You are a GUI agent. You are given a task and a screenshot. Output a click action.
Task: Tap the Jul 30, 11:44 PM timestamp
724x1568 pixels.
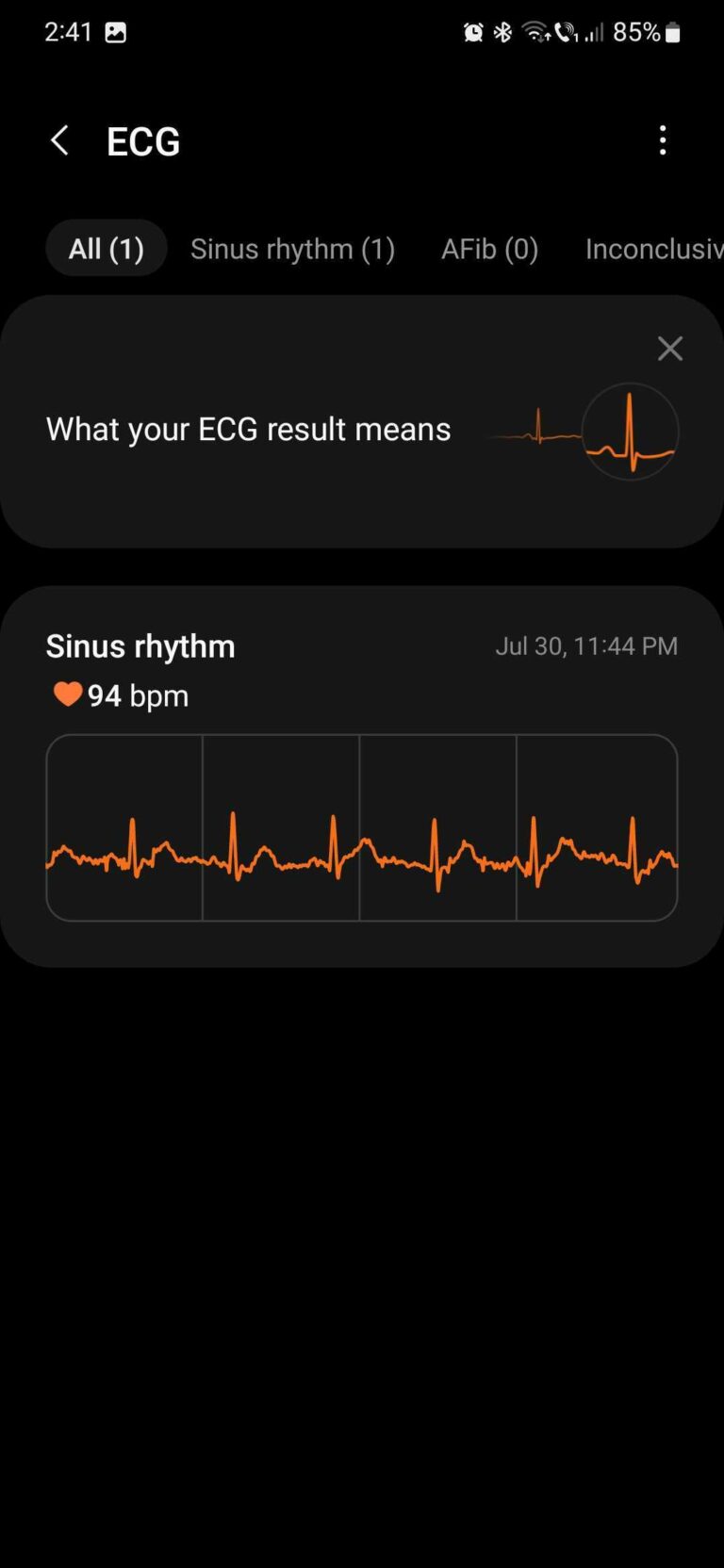click(x=586, y=645)
